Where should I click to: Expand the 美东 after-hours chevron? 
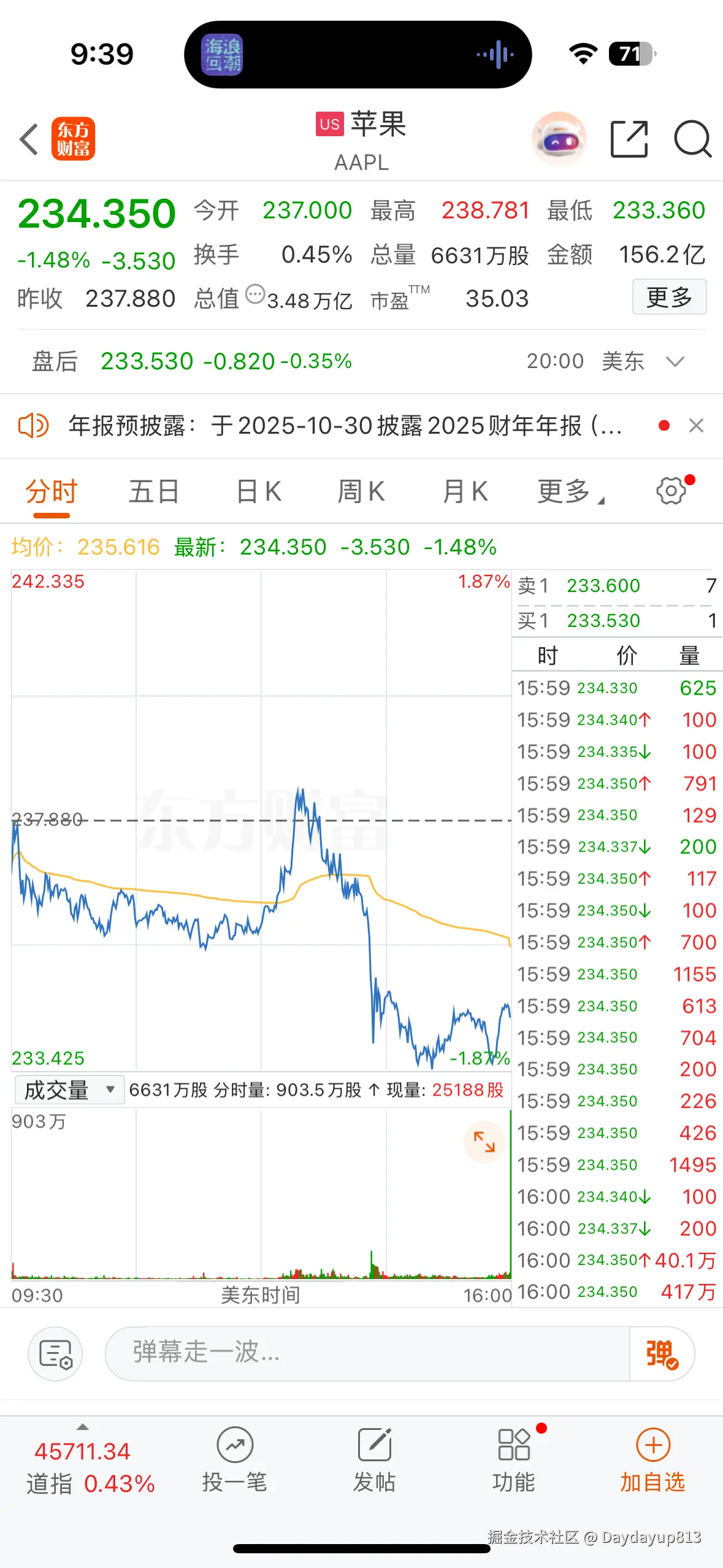click(x=675, y=361)
